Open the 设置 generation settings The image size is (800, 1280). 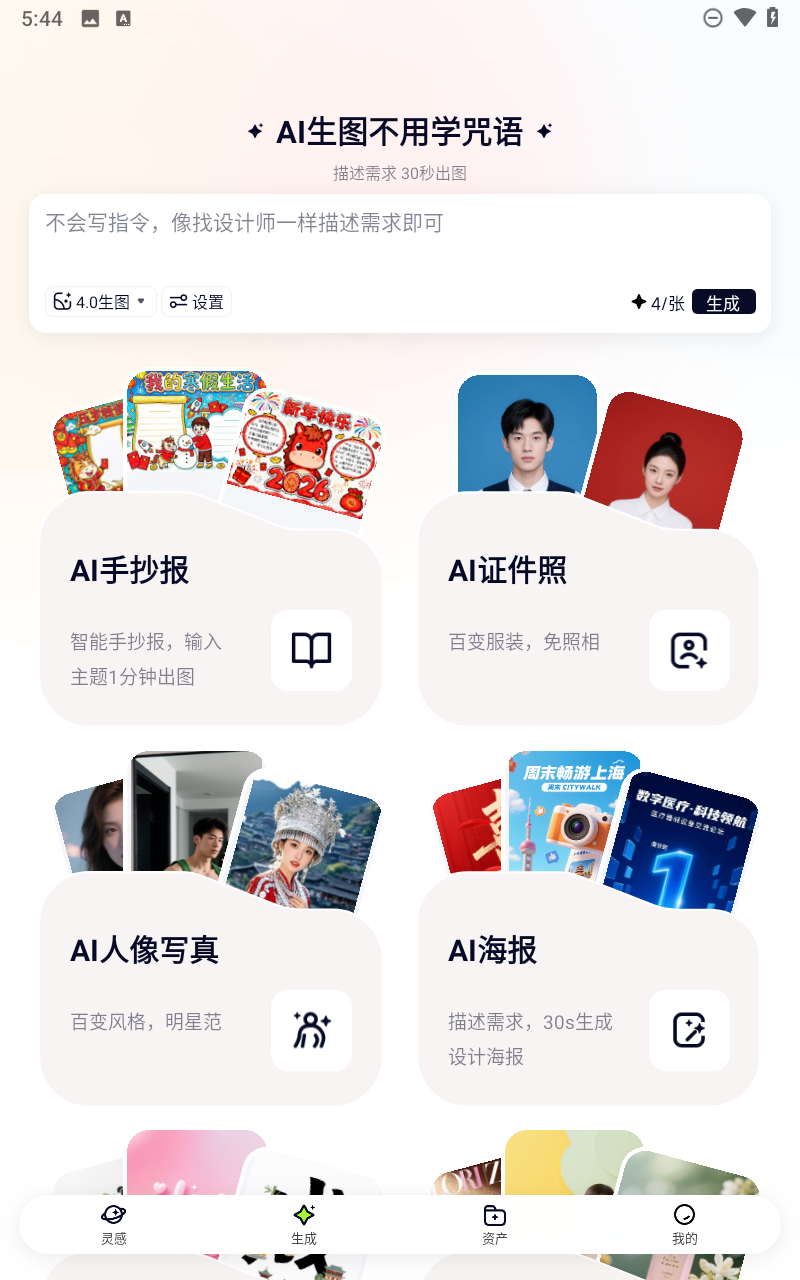[x=196, y=302]
